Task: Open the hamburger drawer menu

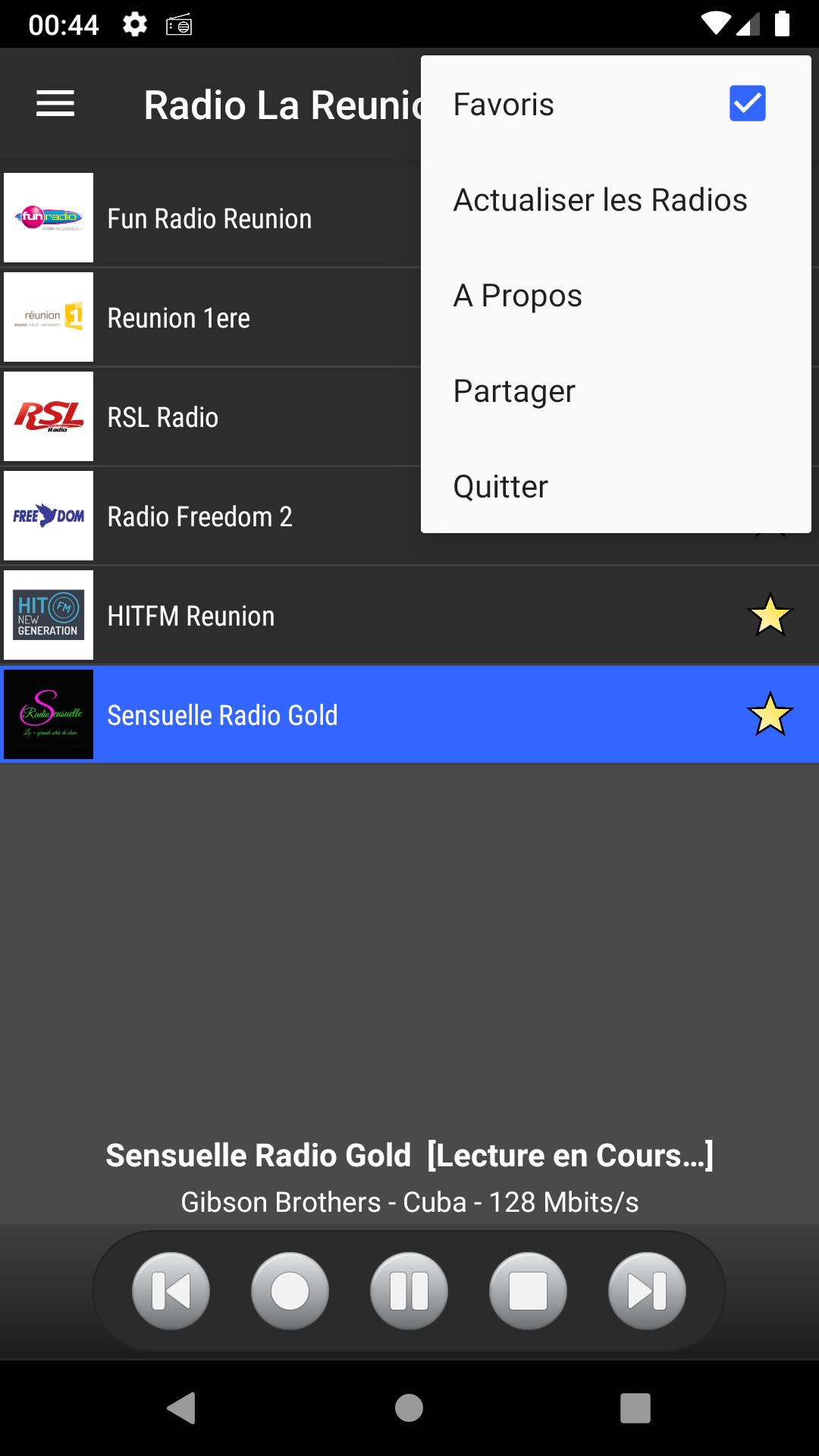Action: coord(55,104)
